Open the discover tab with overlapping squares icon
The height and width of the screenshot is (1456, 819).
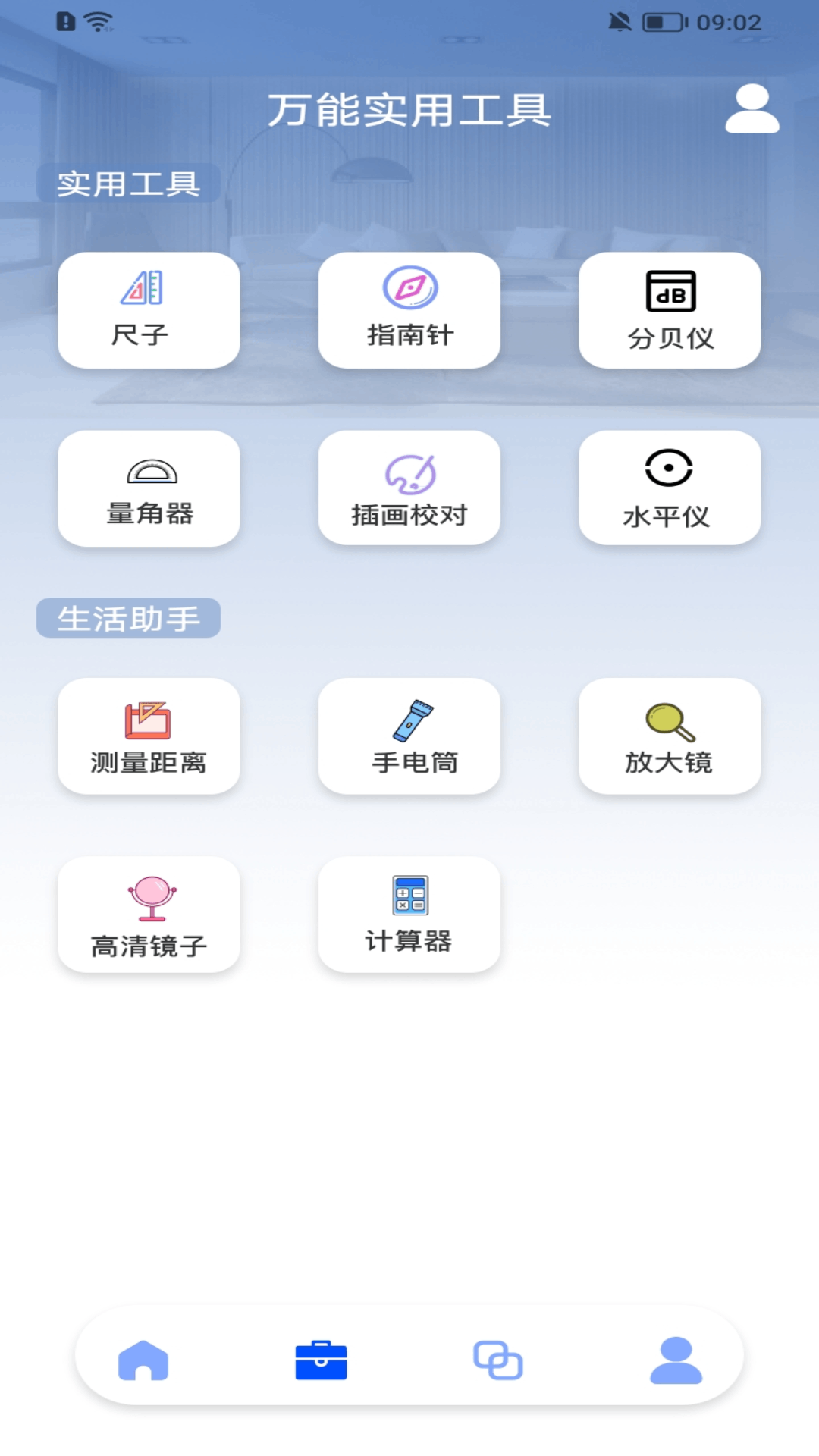(x=499, y=1360)
